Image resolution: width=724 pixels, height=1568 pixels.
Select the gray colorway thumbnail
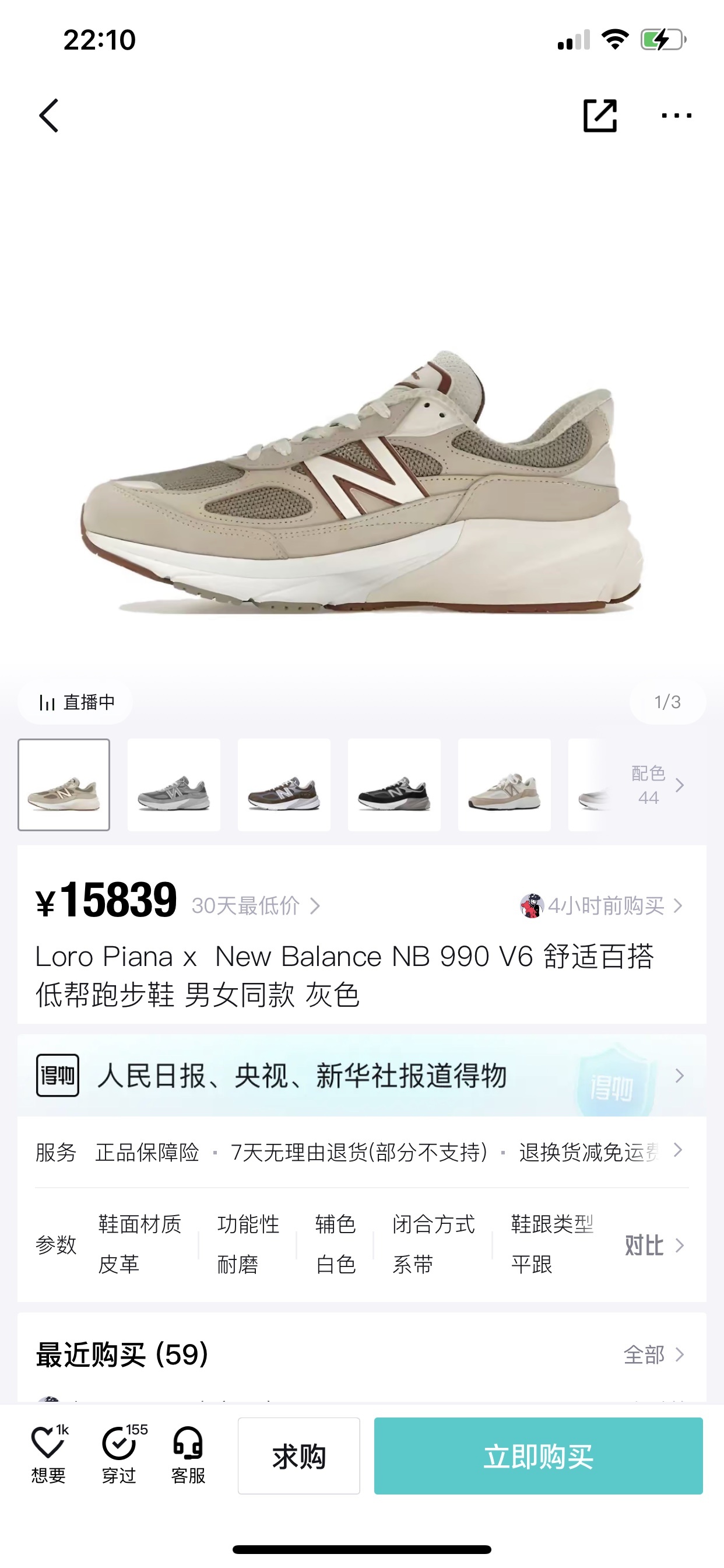[x=174, y=785]
